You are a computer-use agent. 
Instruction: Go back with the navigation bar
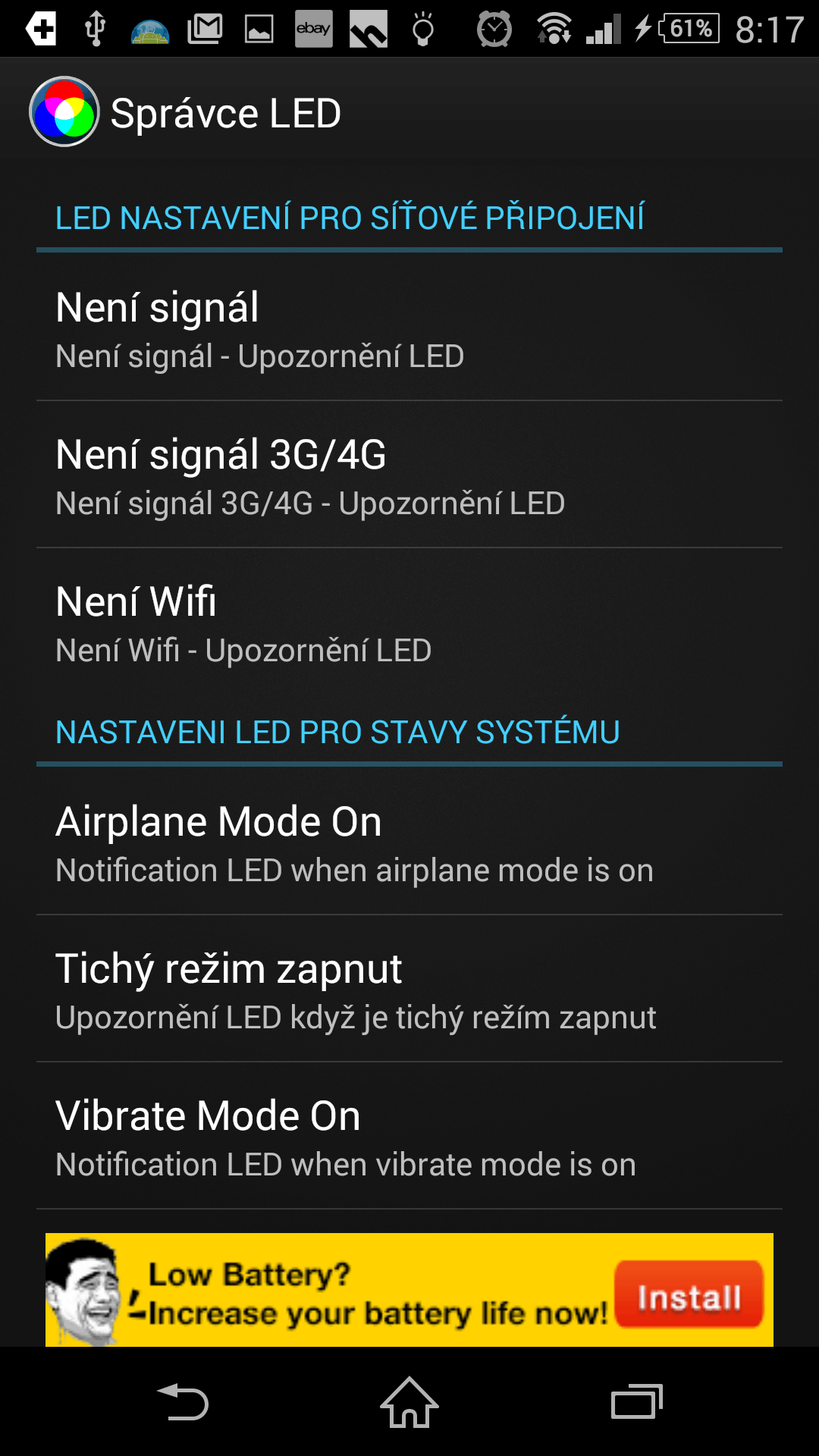click(x=182, y=1401)
